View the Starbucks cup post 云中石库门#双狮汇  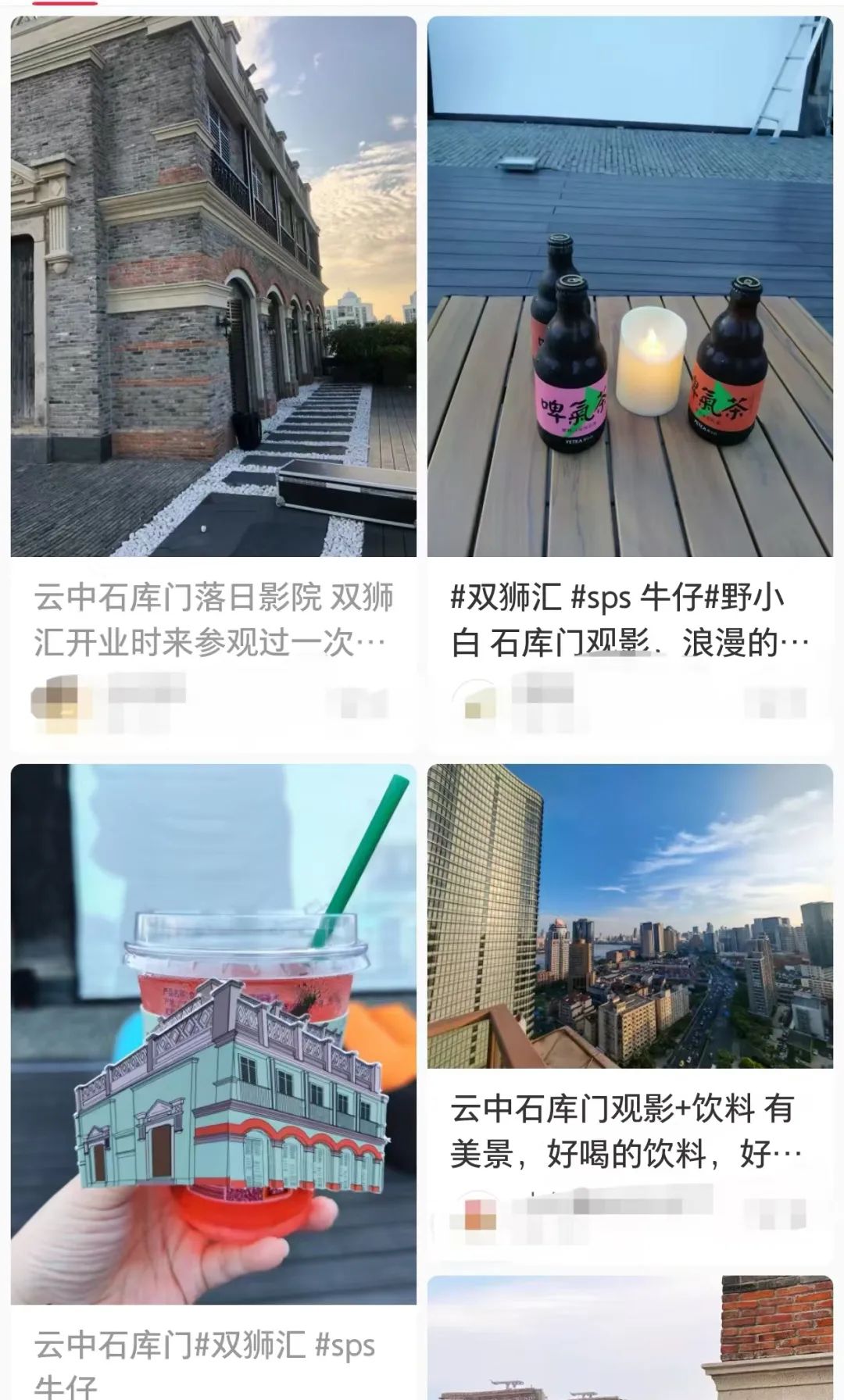coord(213,1033)
